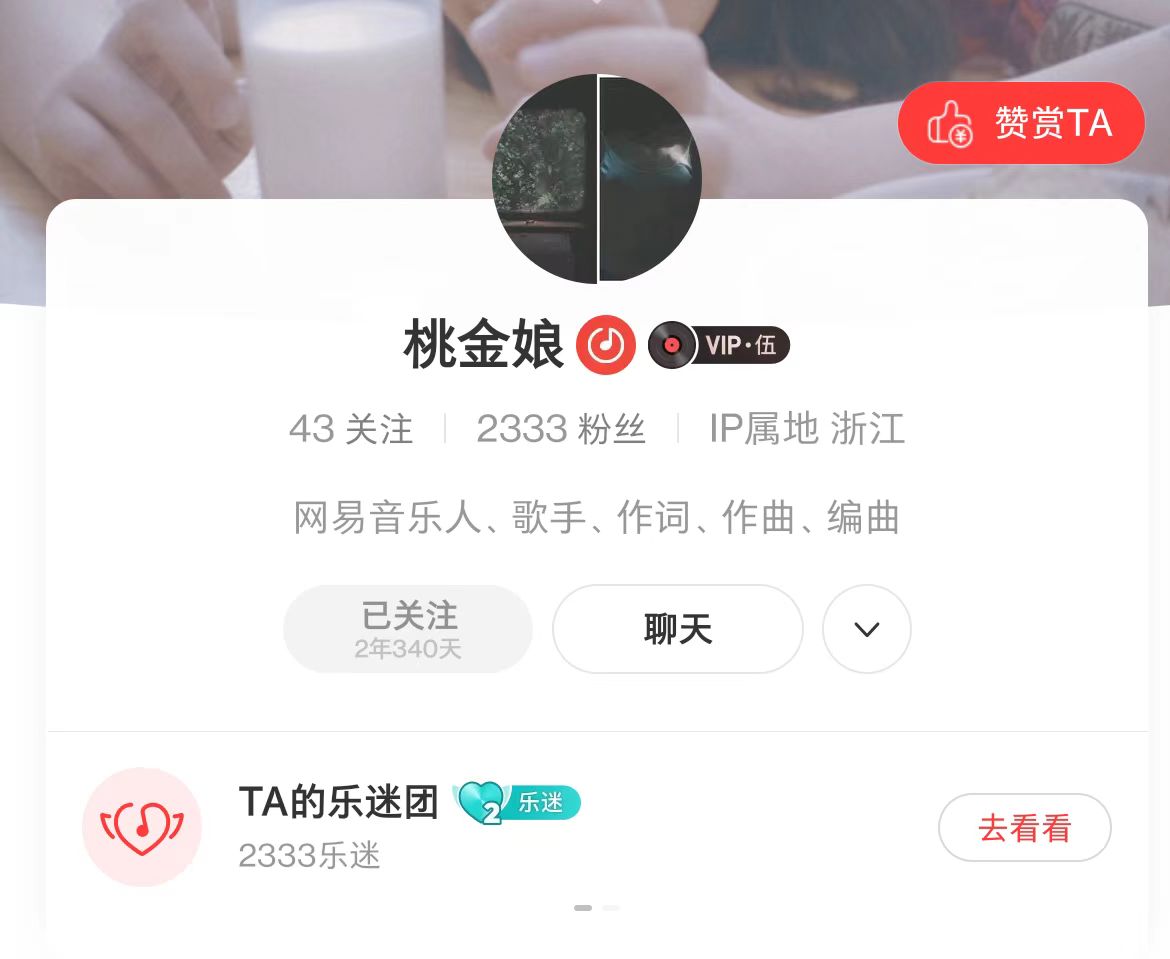Image resolution: width=1170 pixels, height=959 pixels.
Task: Open 桃金娘's profile avatar
Action: pyautogui.click(x=597, y=179)
